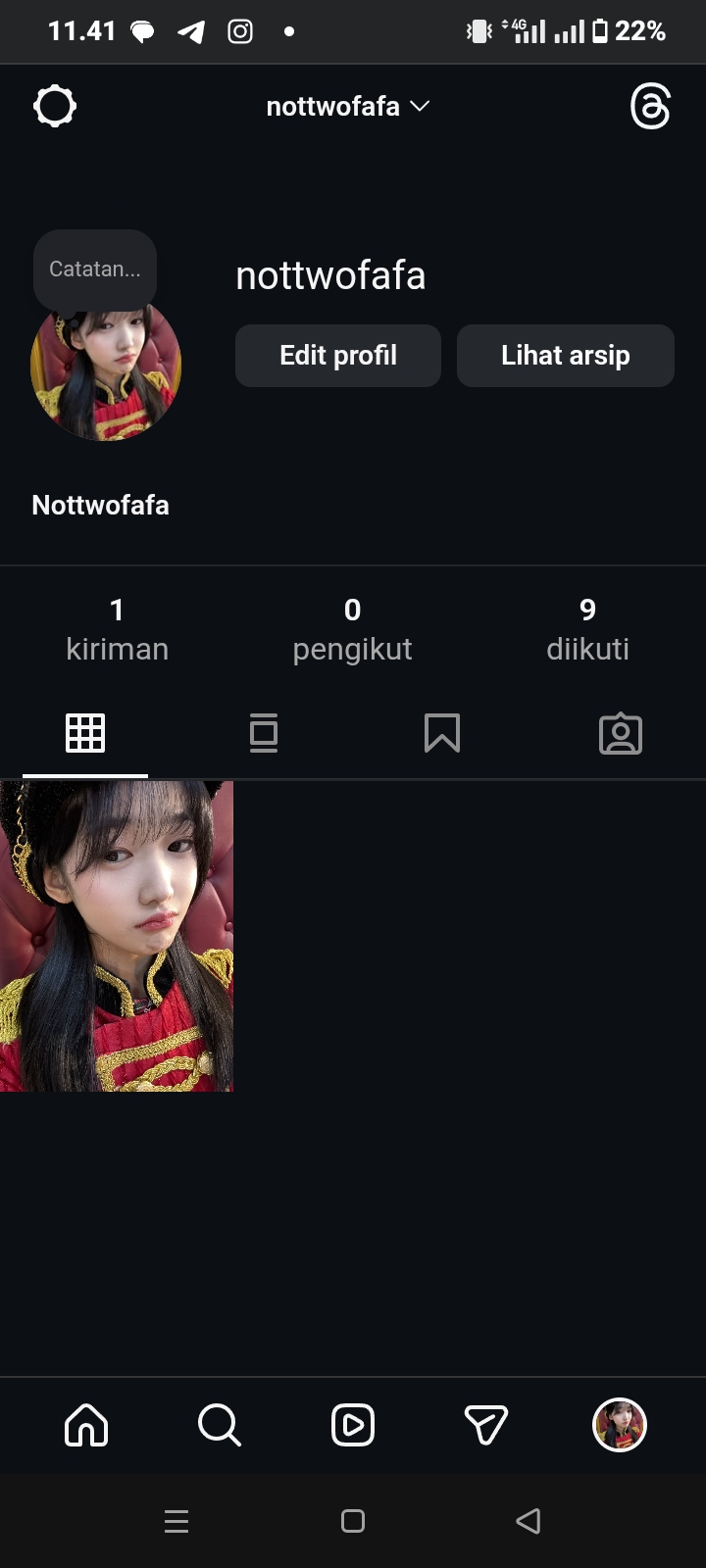The width and height of the screenshot is (706, 1568).
Task: Tap the Edit profil button
Action: 338,356
